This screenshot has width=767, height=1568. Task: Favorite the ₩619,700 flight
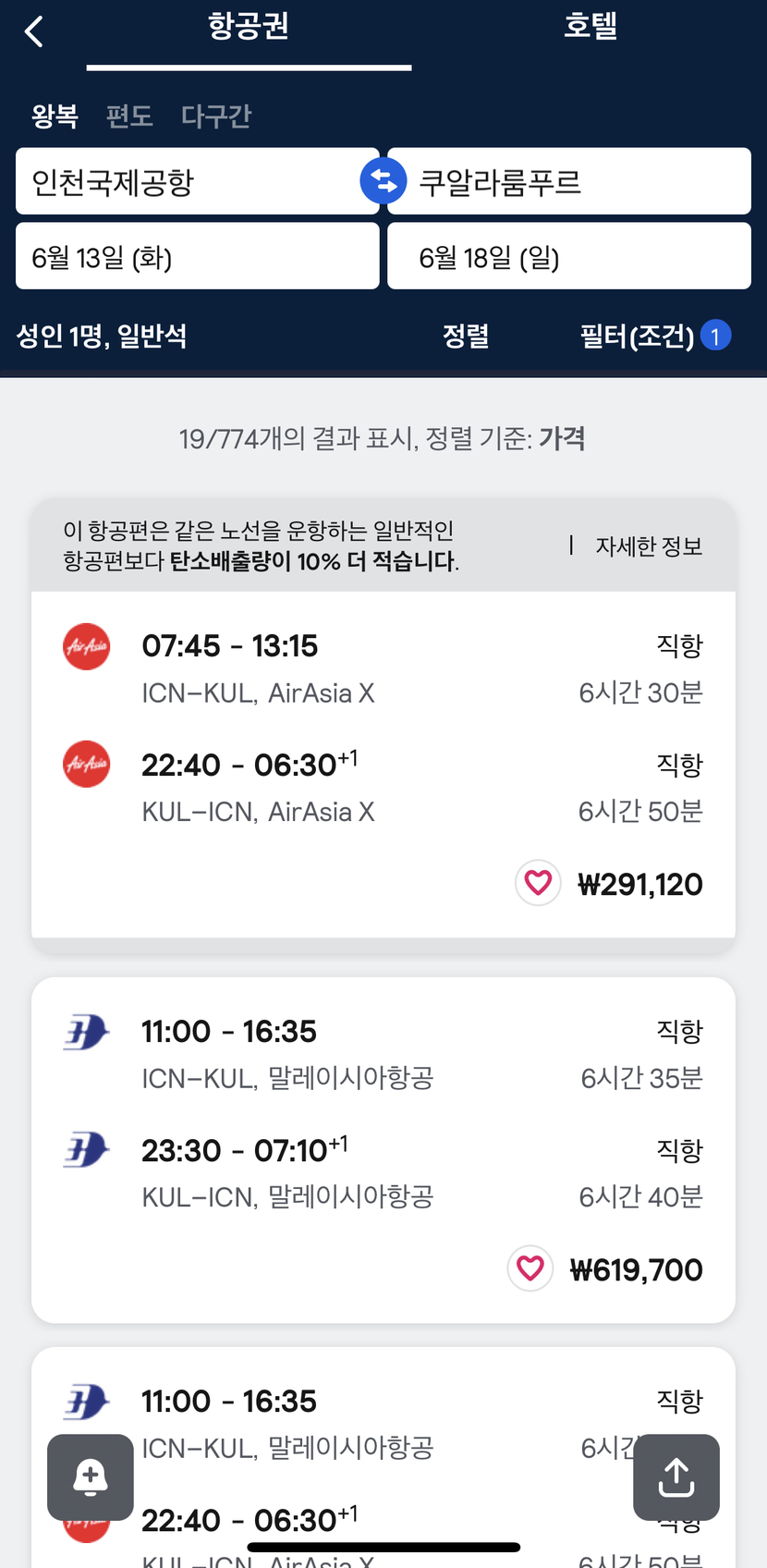tap(530, 1268)
